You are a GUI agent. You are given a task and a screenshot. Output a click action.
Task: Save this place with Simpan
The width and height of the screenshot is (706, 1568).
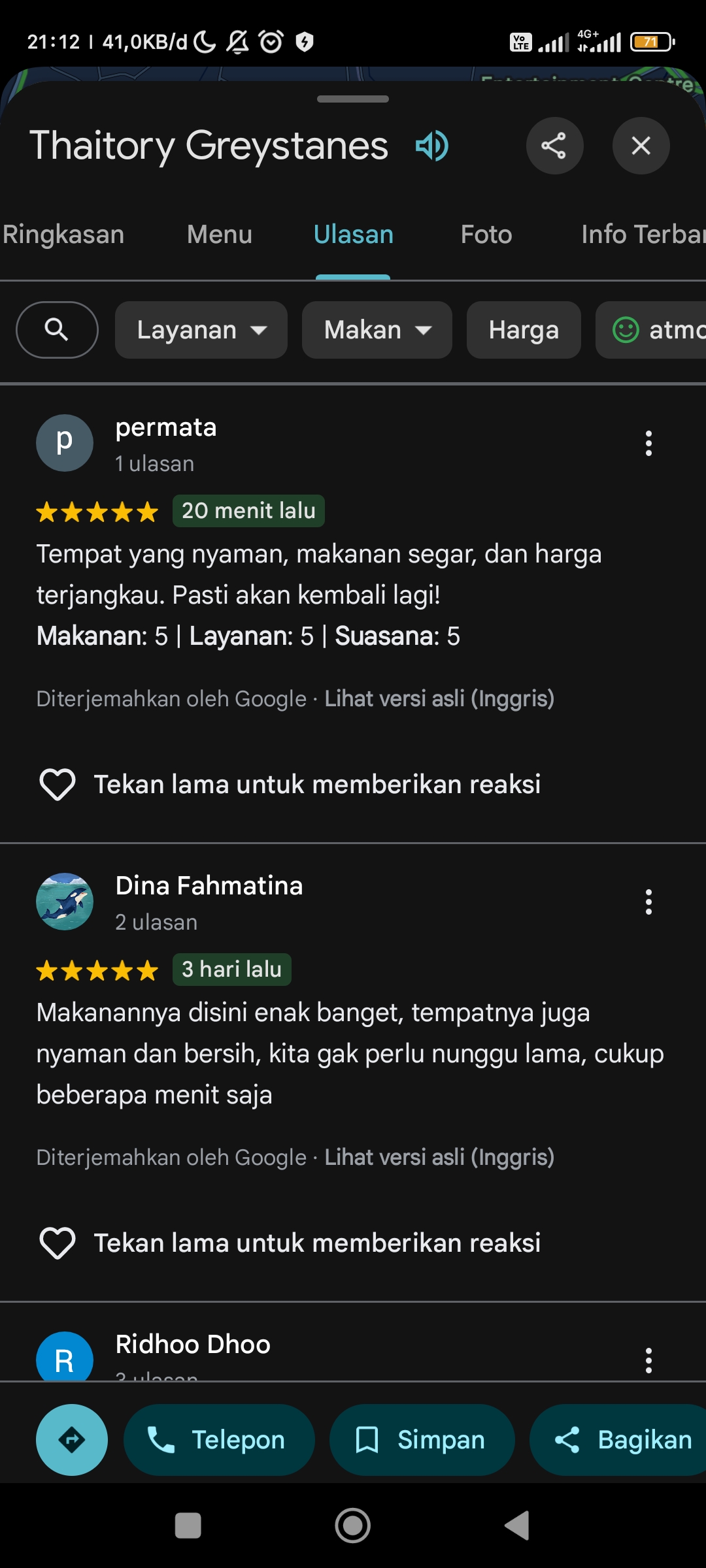point(422,1440)
